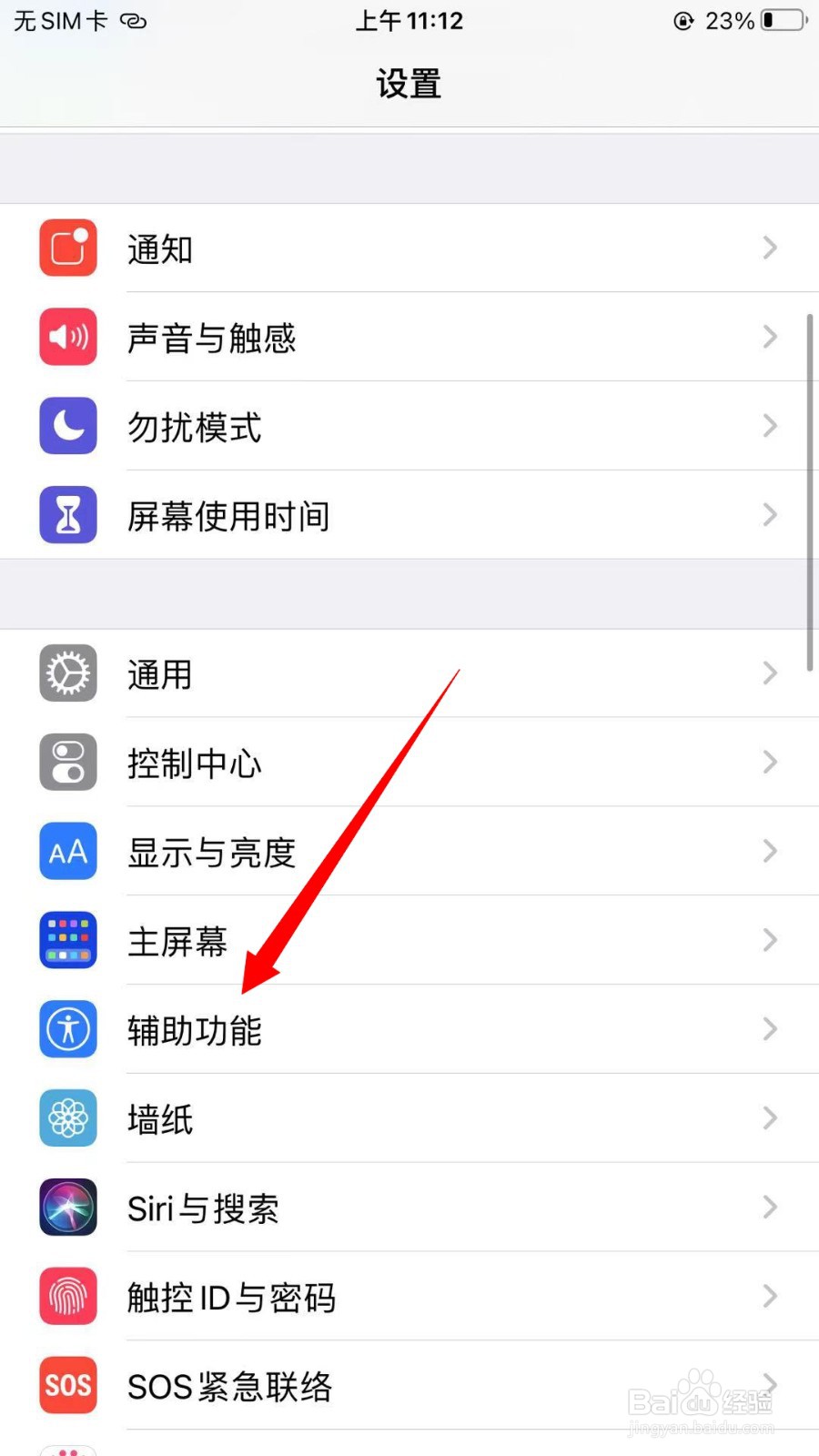Image resolution: width=819 pixels, height=1456 pixels.
Task: Select the 触控ID与密码 fingerprint icon
Action: tap(67, 1296)
